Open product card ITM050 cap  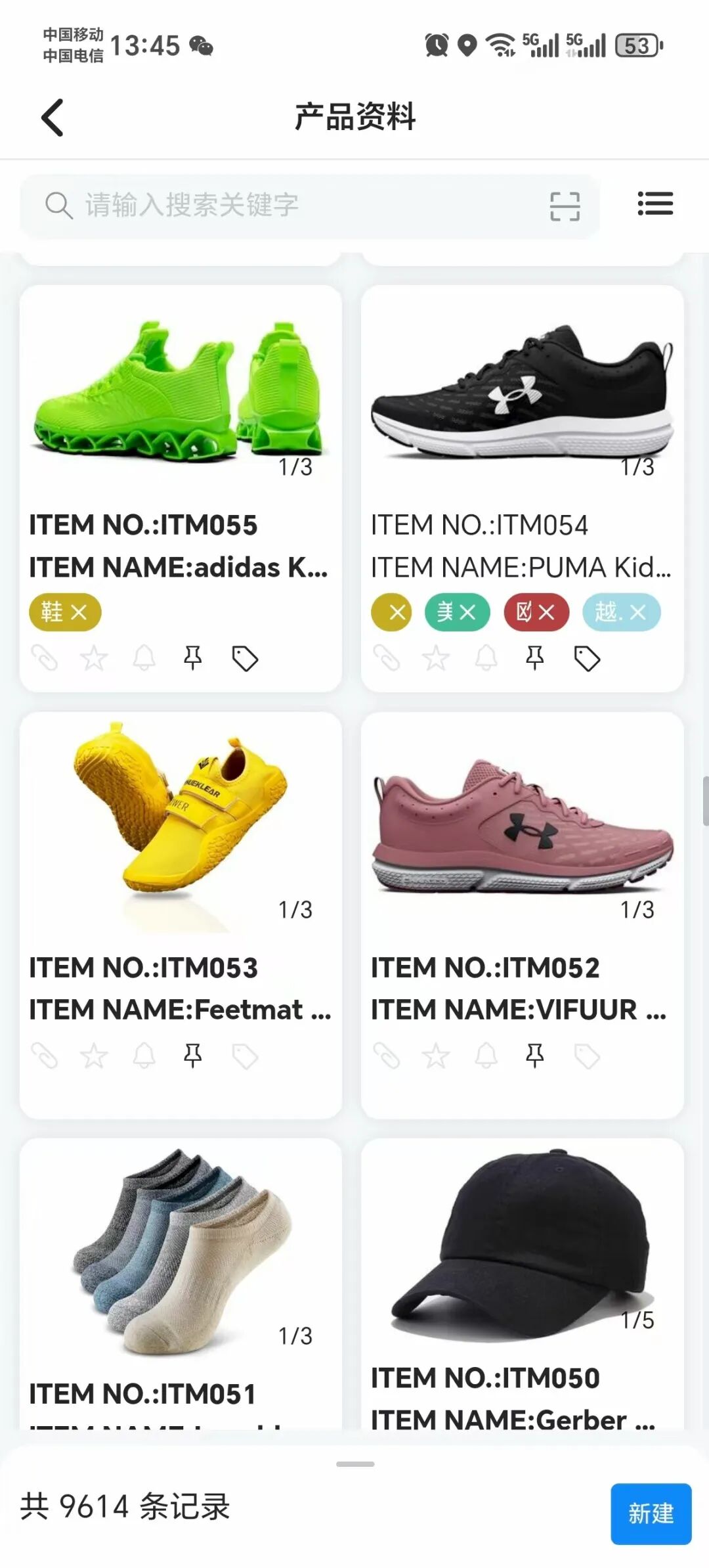tap(522, 1248)
